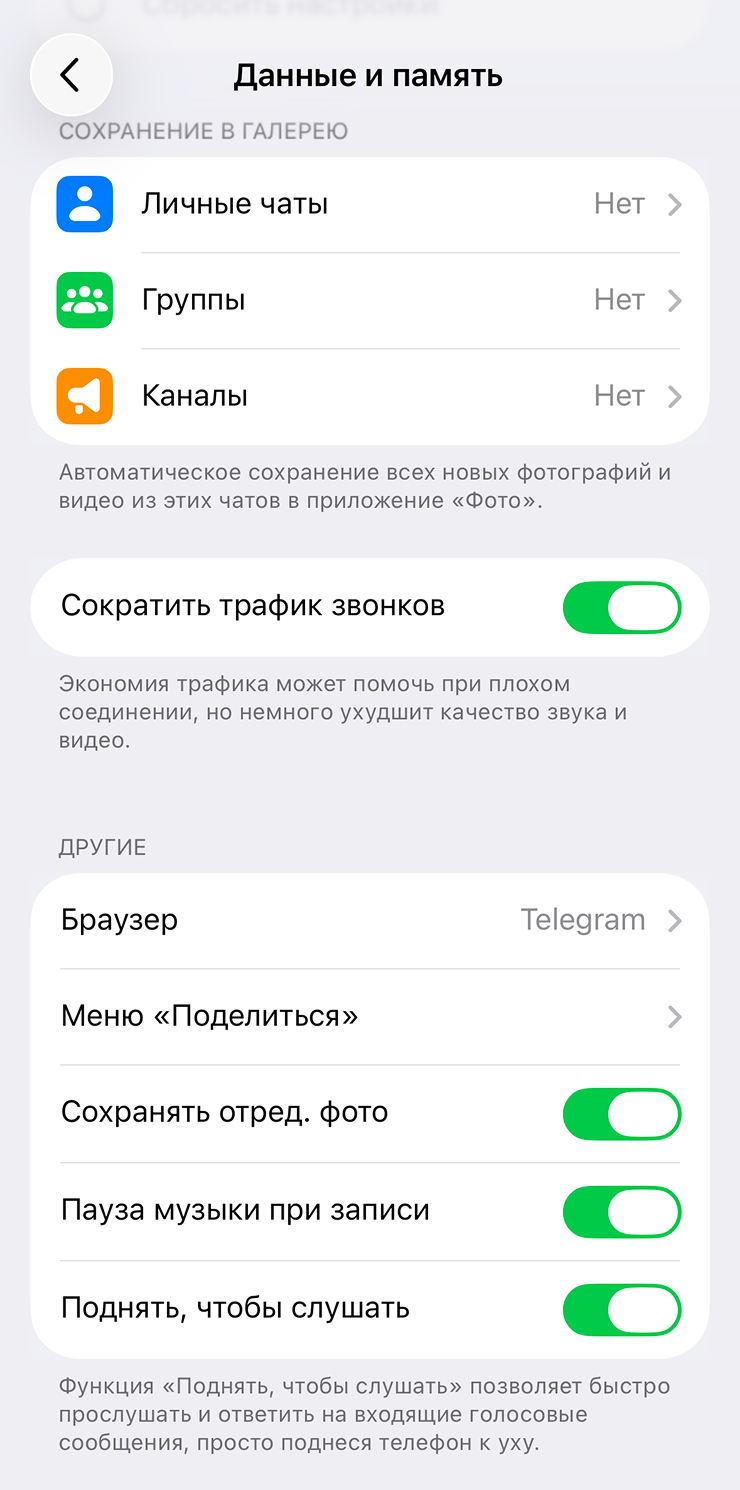Tap the blue personal chats icon
Screen dimensions: 740x1490
(x=84, y=203)
